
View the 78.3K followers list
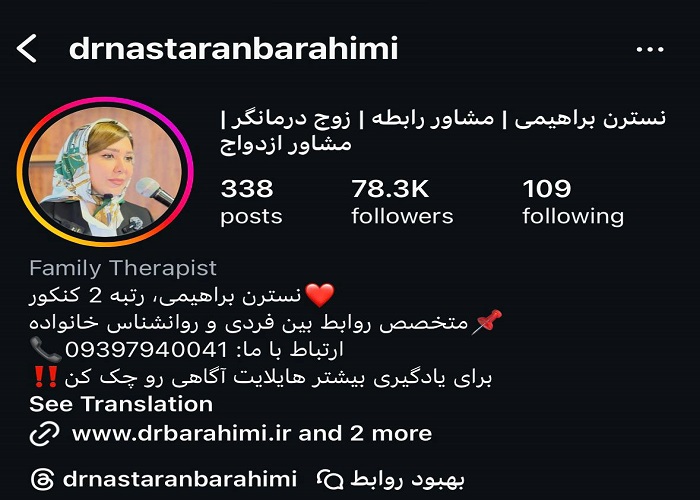pos(402,201)
